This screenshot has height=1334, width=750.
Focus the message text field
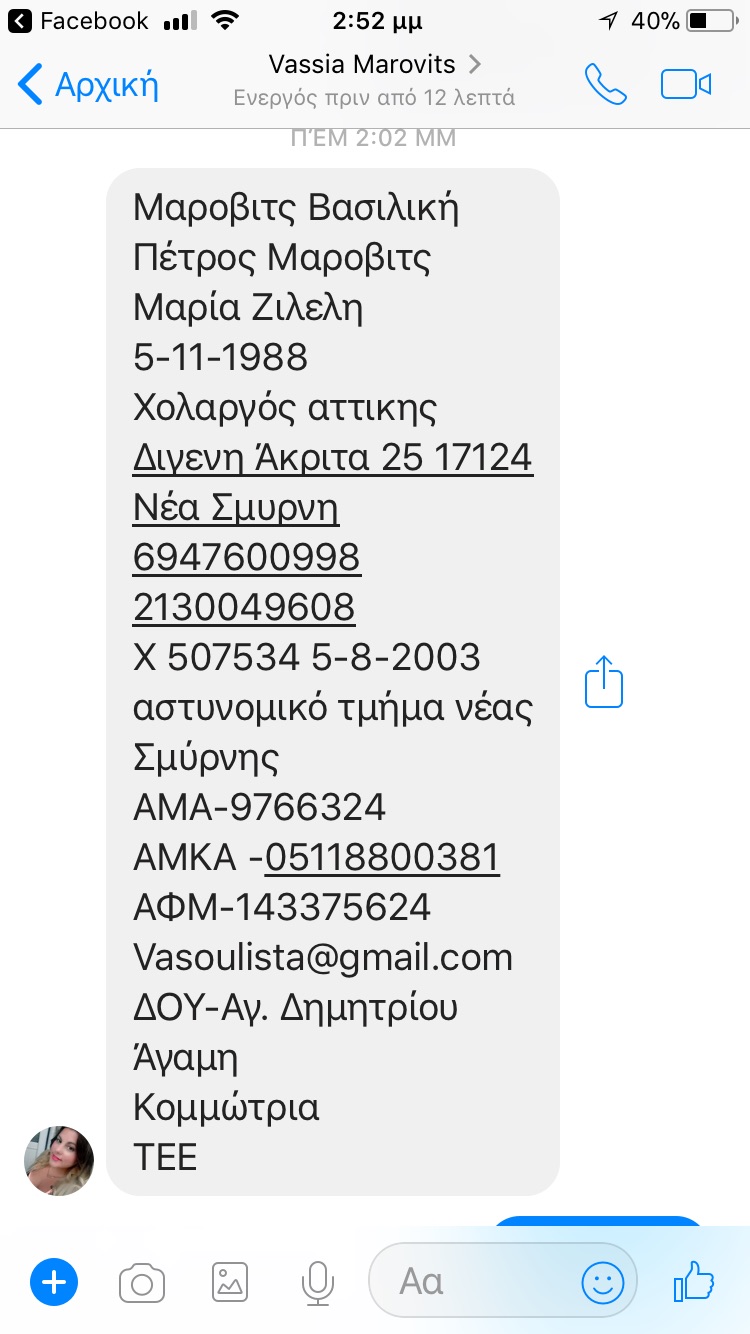[470, 1282]
